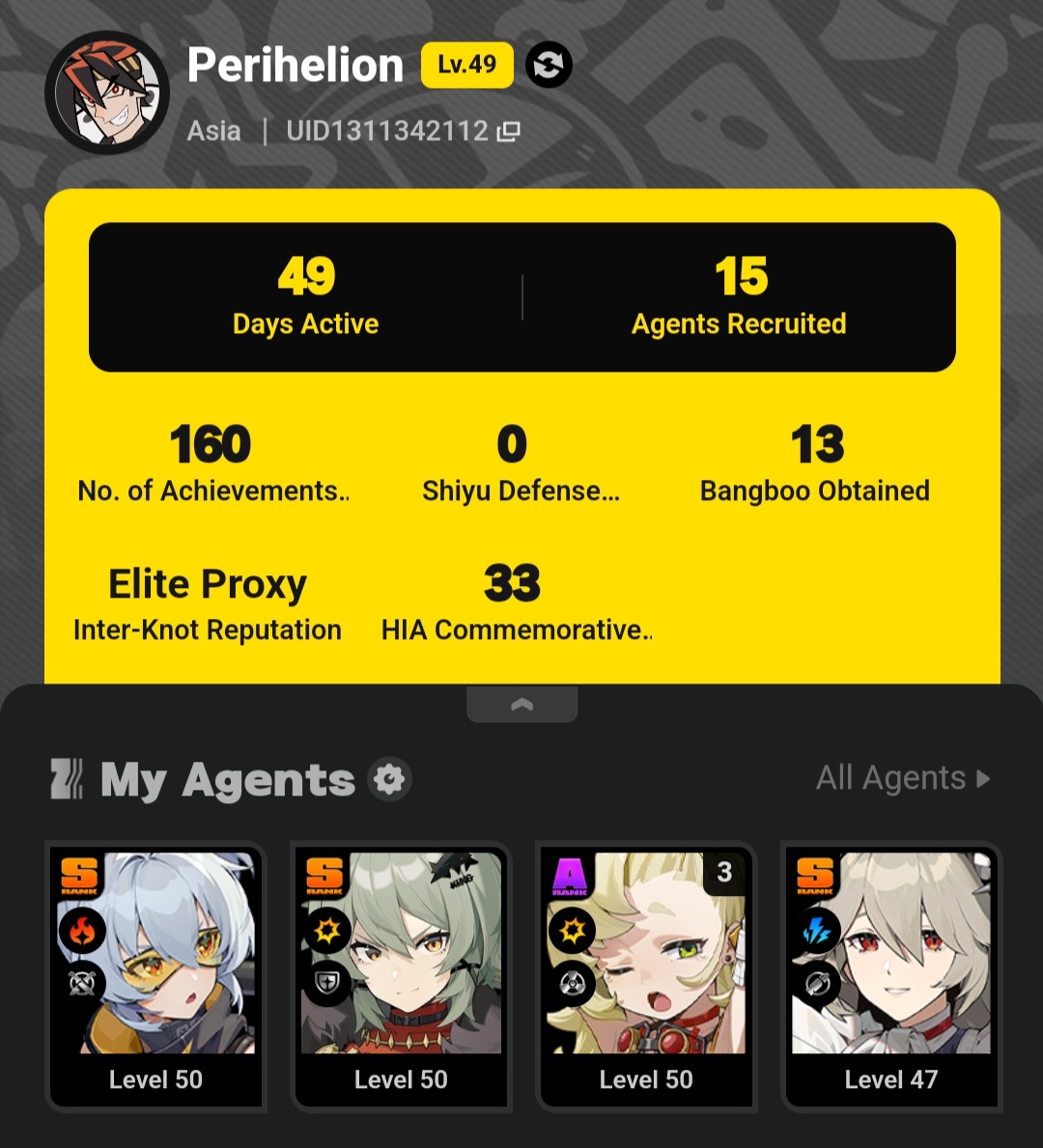
Task: Tap the switch account icon beside Lv.49
Action: coord(549,66)
